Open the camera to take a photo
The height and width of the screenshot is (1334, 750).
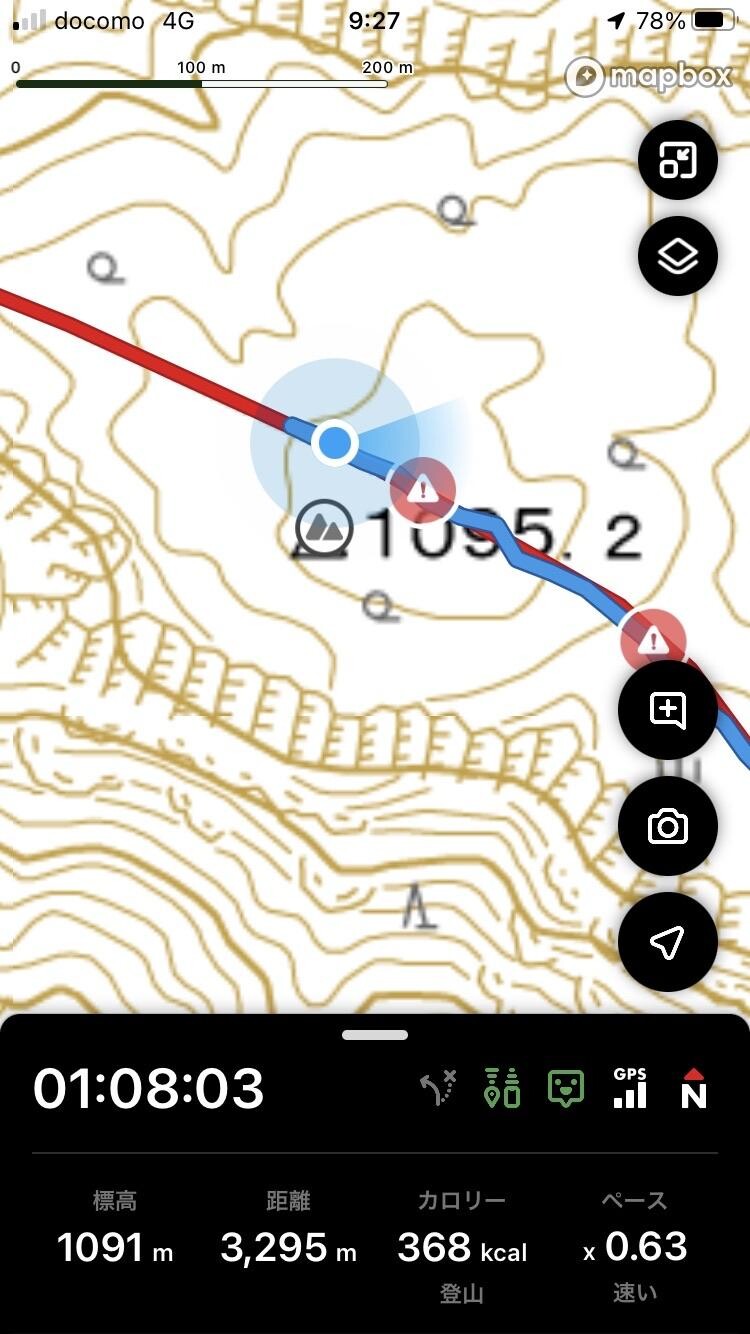tap(668, 827)
